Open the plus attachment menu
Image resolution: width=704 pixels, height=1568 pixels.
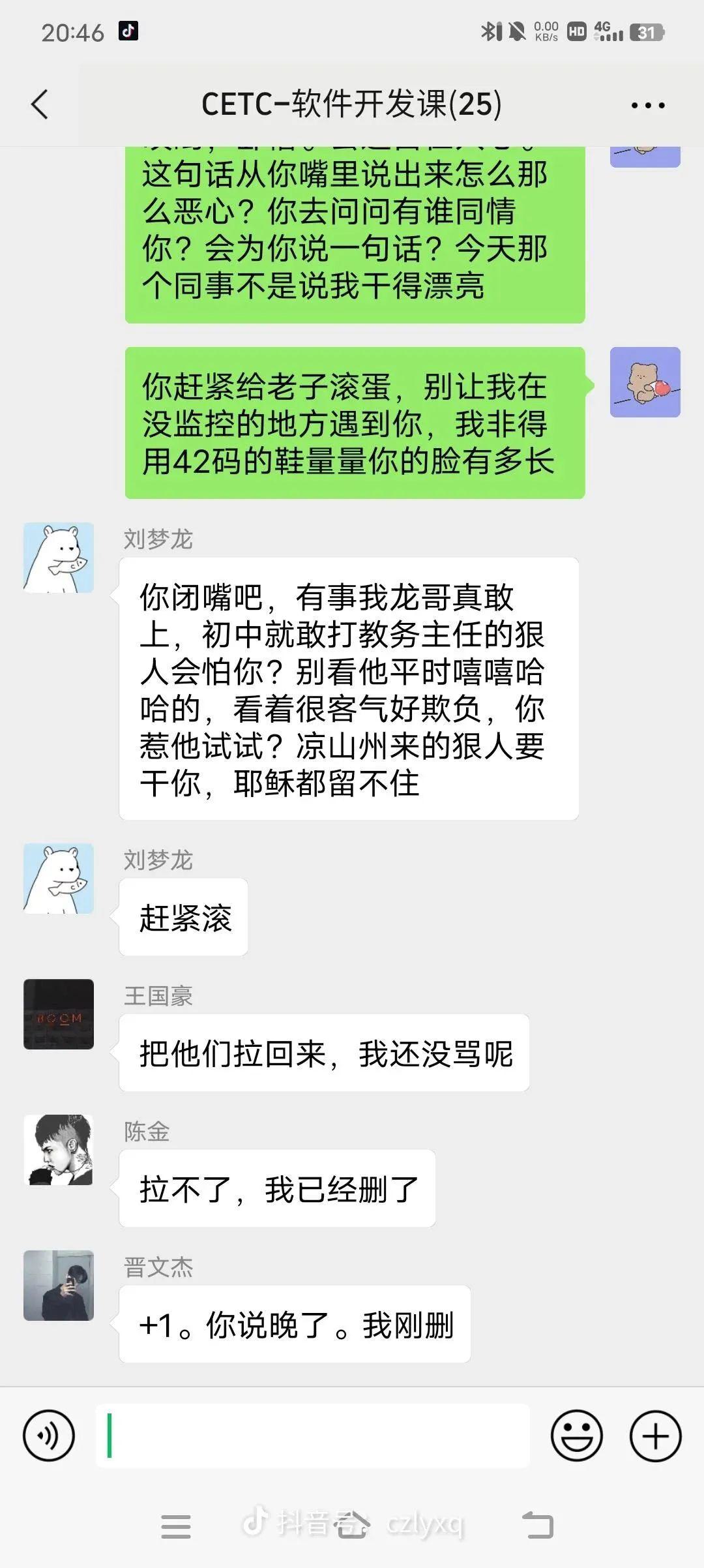(655, 1436)
